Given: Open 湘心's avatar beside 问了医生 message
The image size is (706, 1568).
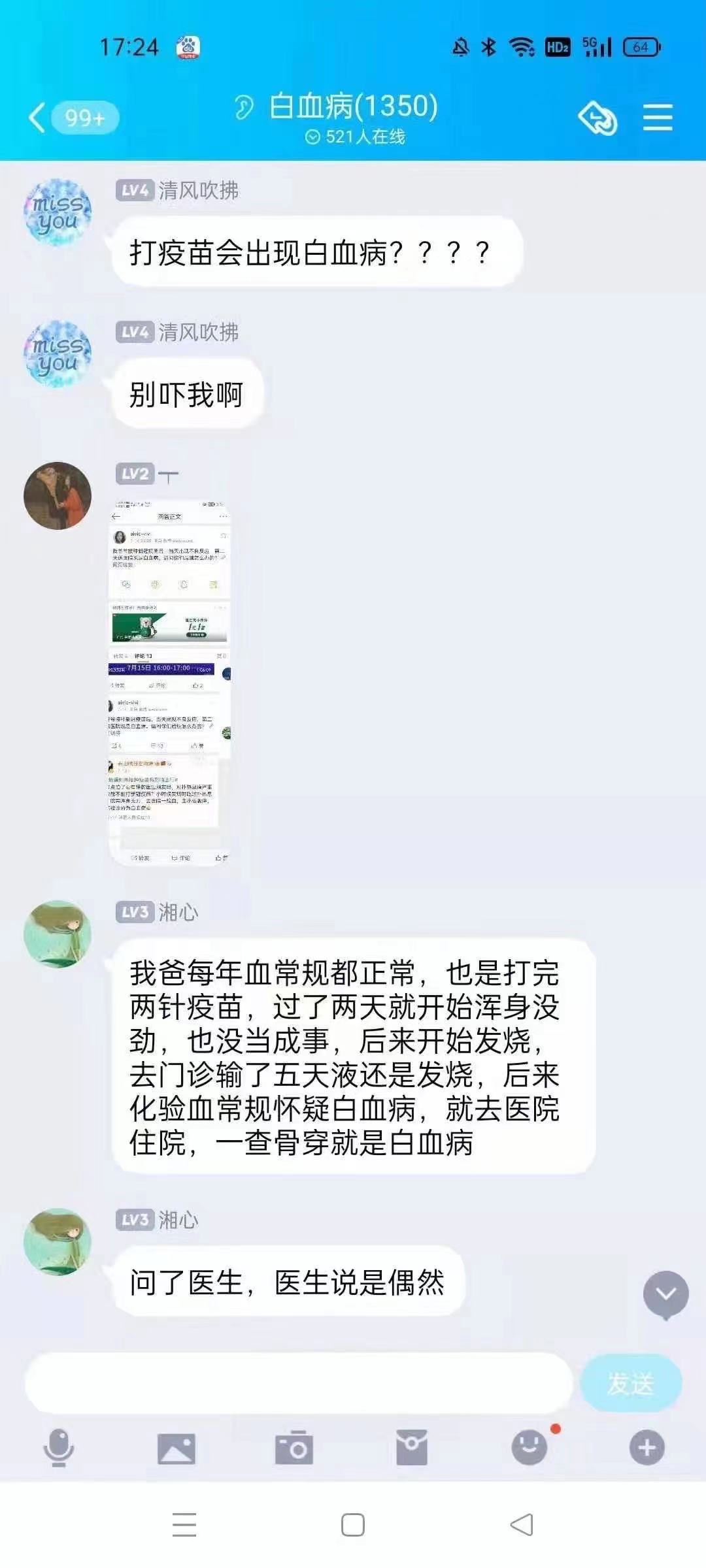Looking at the screenshot, I should click(58, 1241).
